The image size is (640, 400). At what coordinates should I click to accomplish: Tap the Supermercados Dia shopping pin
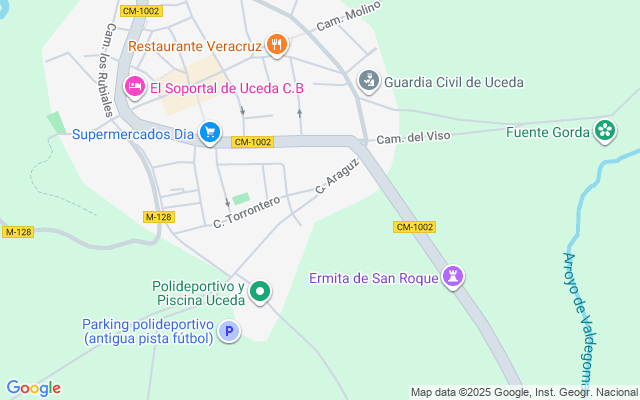(208, 132)
